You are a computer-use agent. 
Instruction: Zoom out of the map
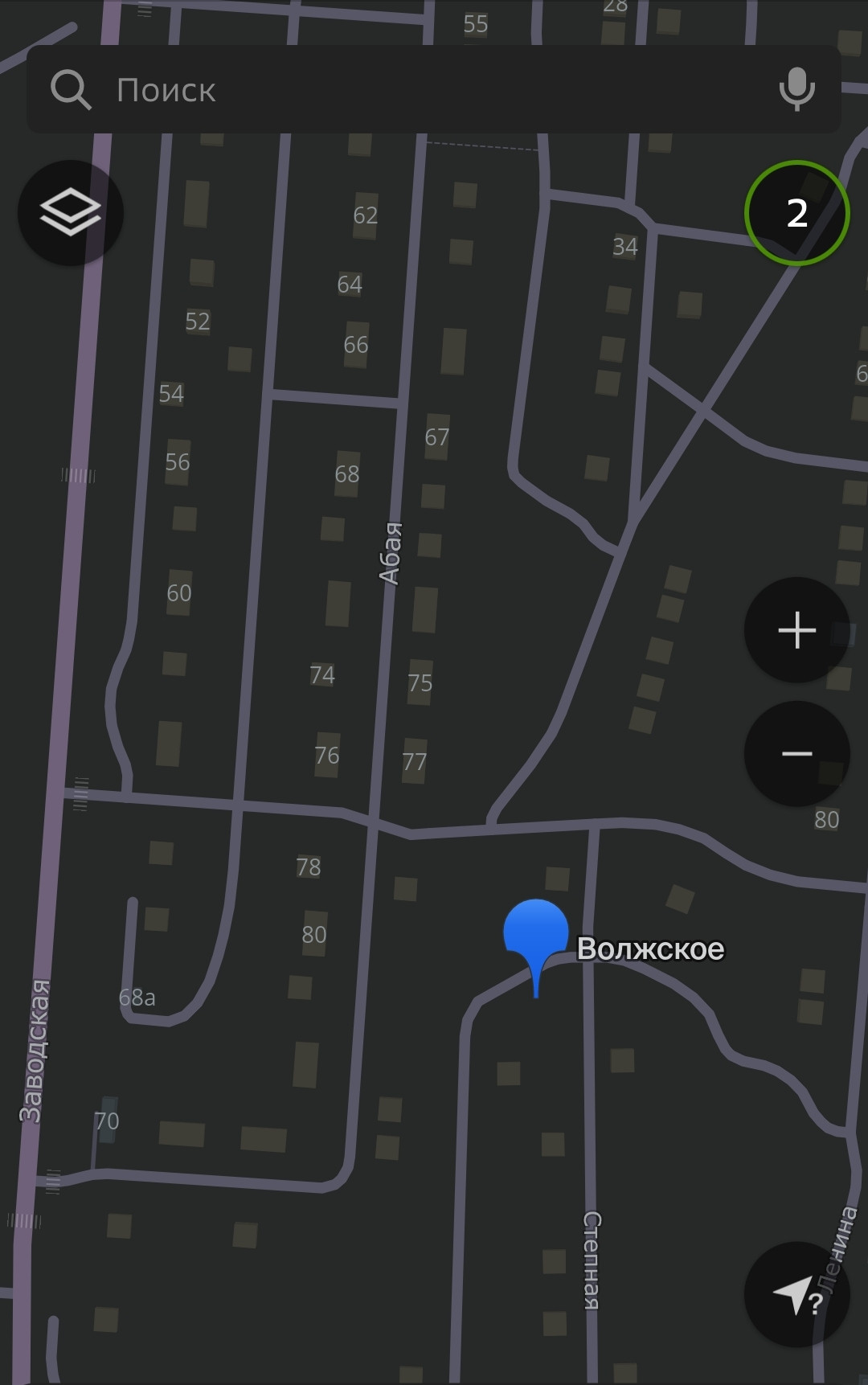tap(796, 753)
